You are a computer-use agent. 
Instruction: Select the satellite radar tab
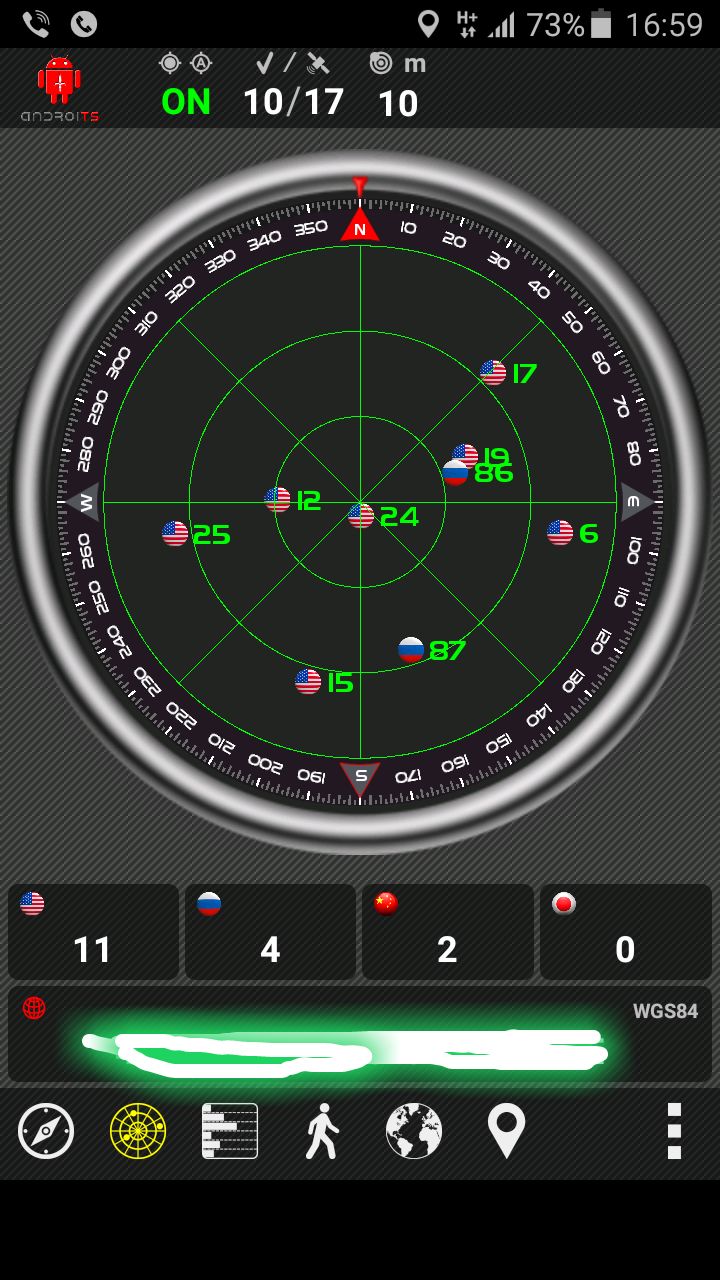[138, 1131]
